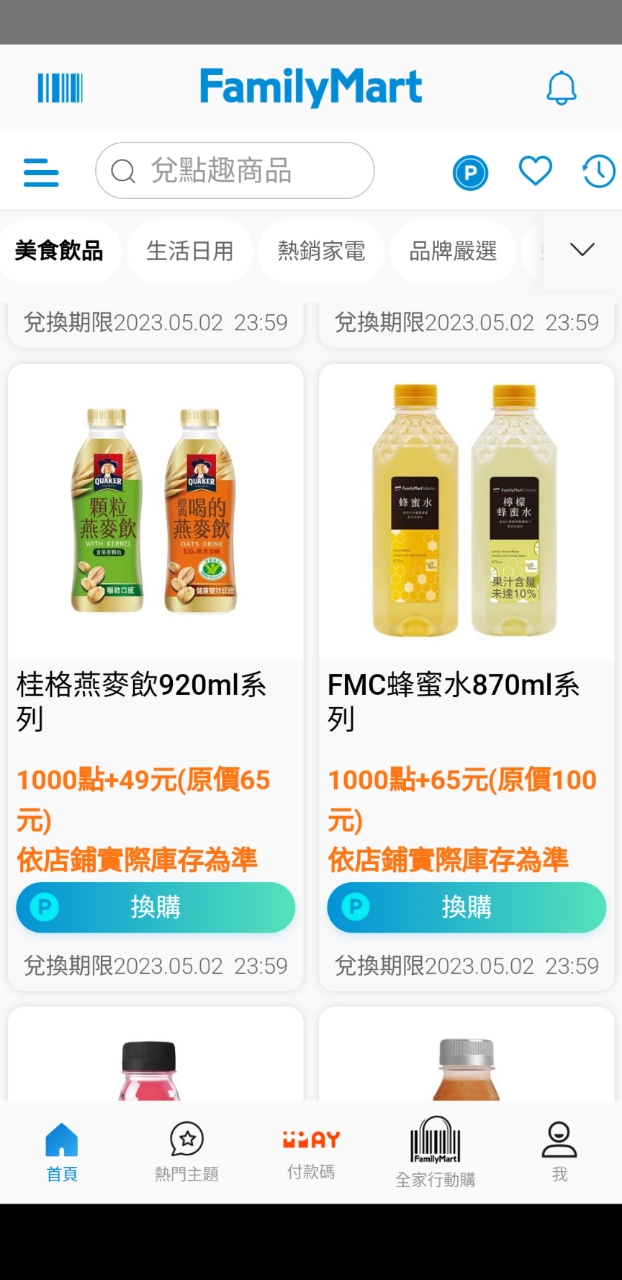Go to the 首頁 tab

coord(62,1152)
